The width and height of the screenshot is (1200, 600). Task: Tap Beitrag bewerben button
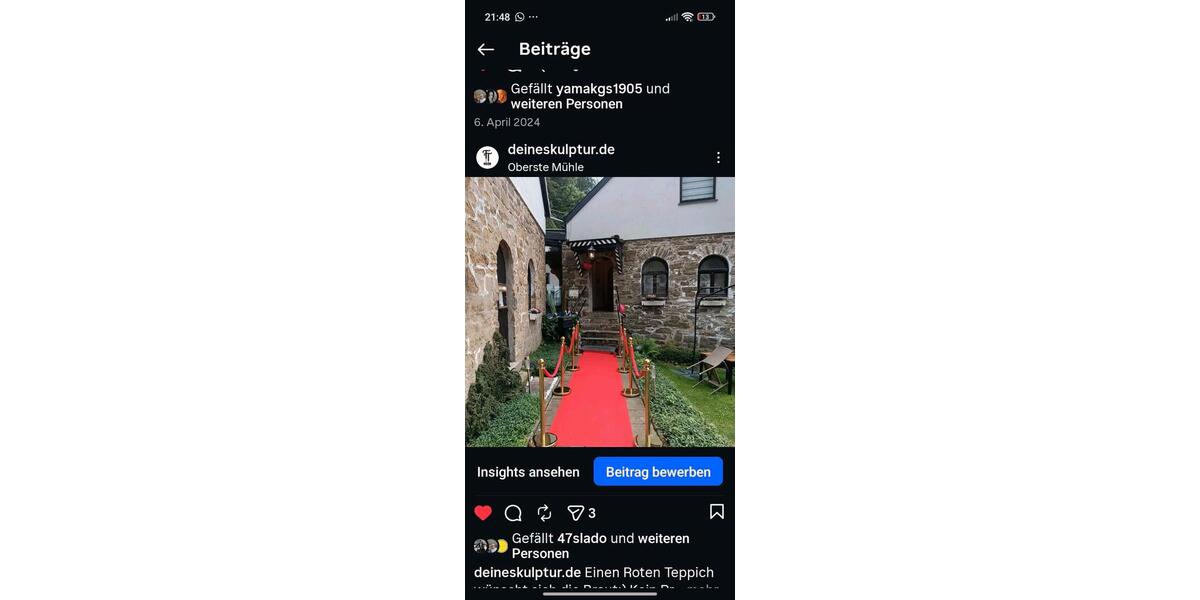[x=658, y=472]
